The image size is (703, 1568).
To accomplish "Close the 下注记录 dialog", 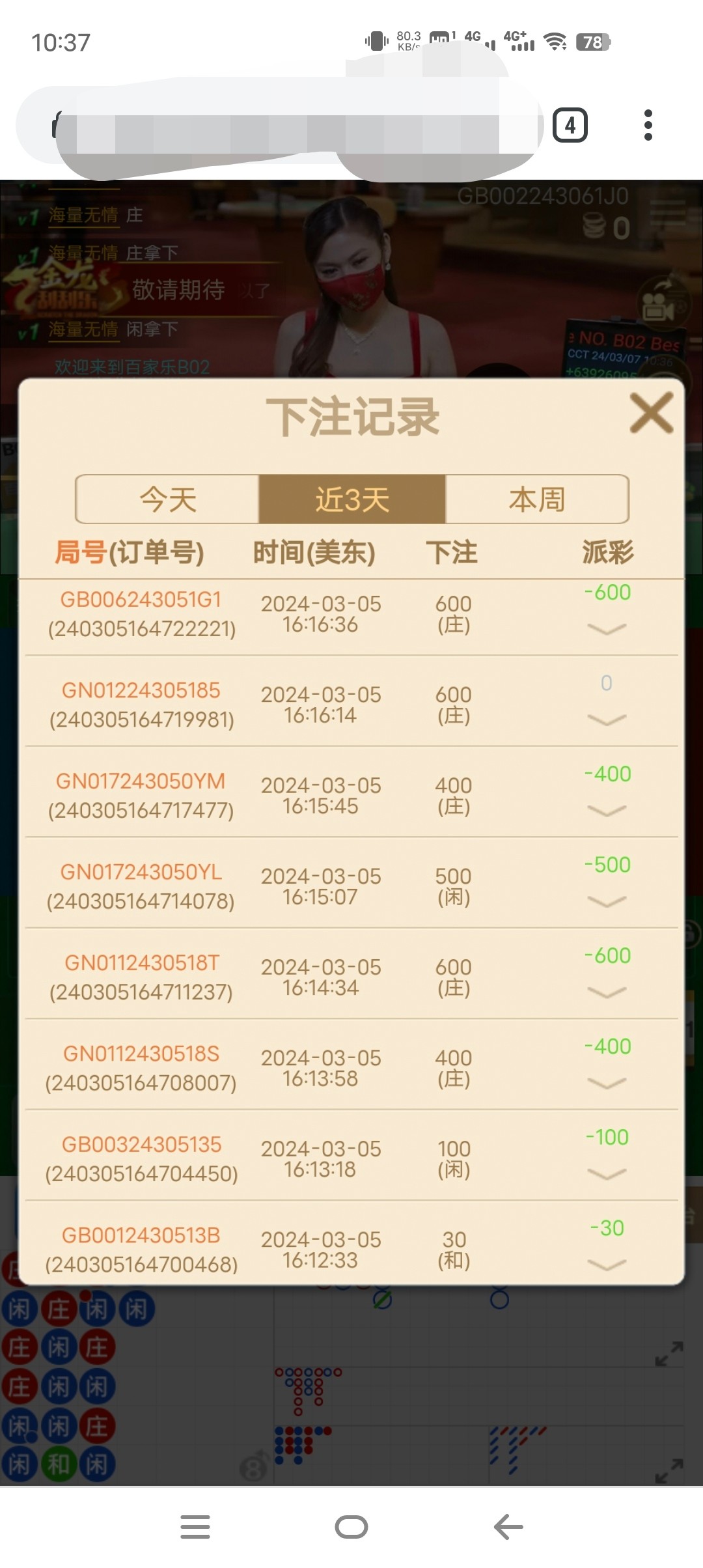I will click(x=651, y=413).
